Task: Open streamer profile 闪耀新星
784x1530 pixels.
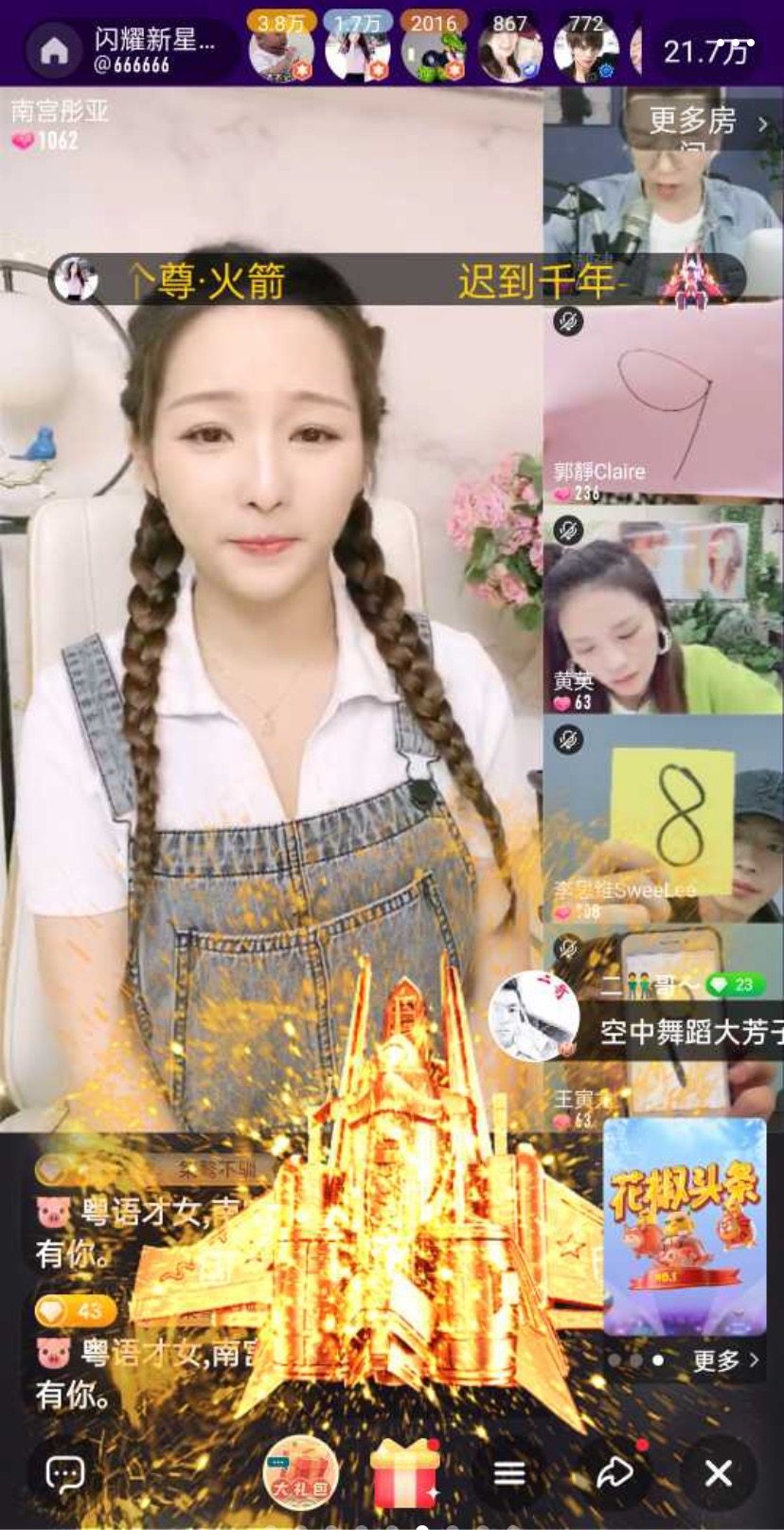Action: 154,50
